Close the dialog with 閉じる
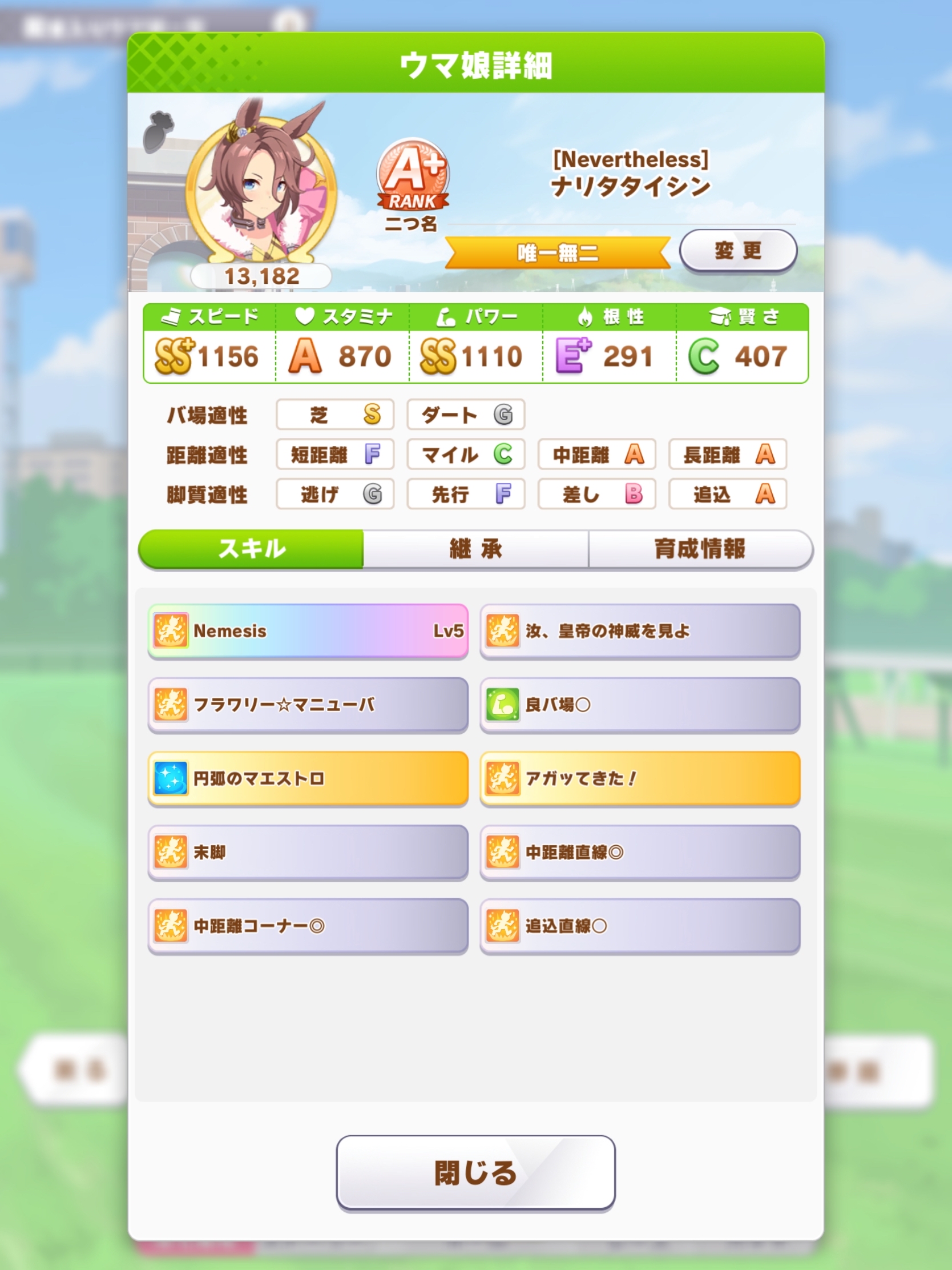Image resolution: width=952 pixels, height=1270 pixels. tap(475, 1172)
